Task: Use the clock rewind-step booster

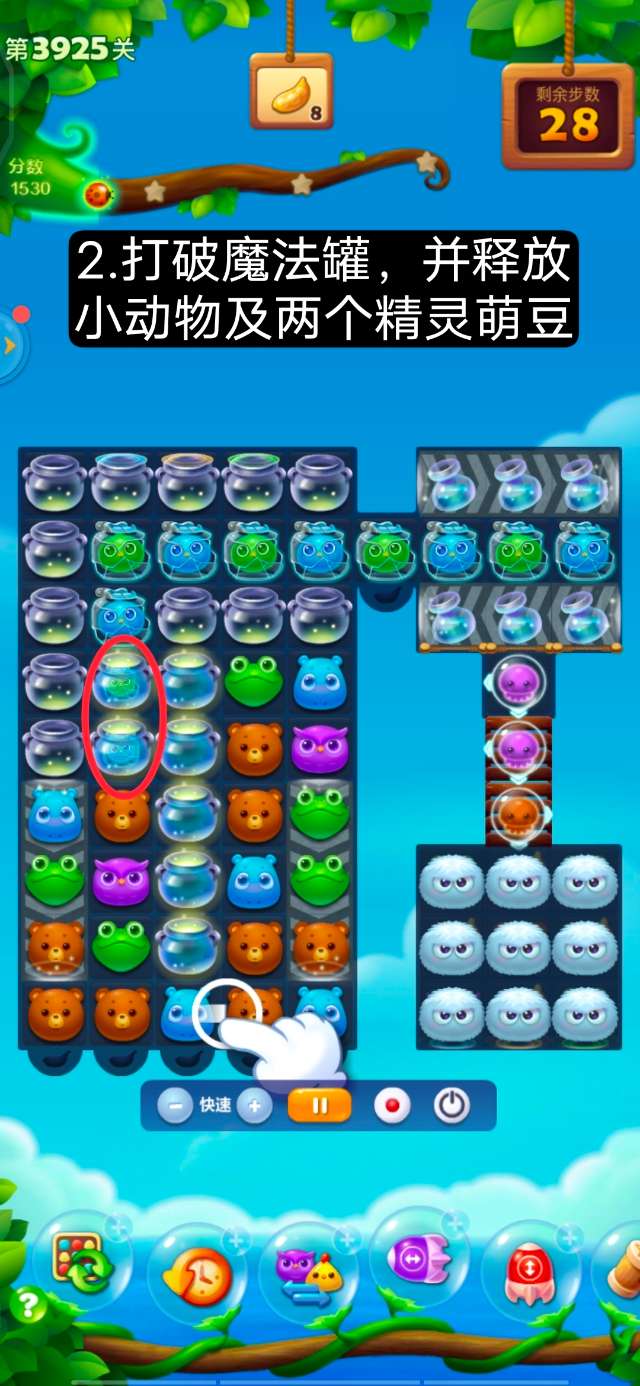Action: (x=197, y=1274)
